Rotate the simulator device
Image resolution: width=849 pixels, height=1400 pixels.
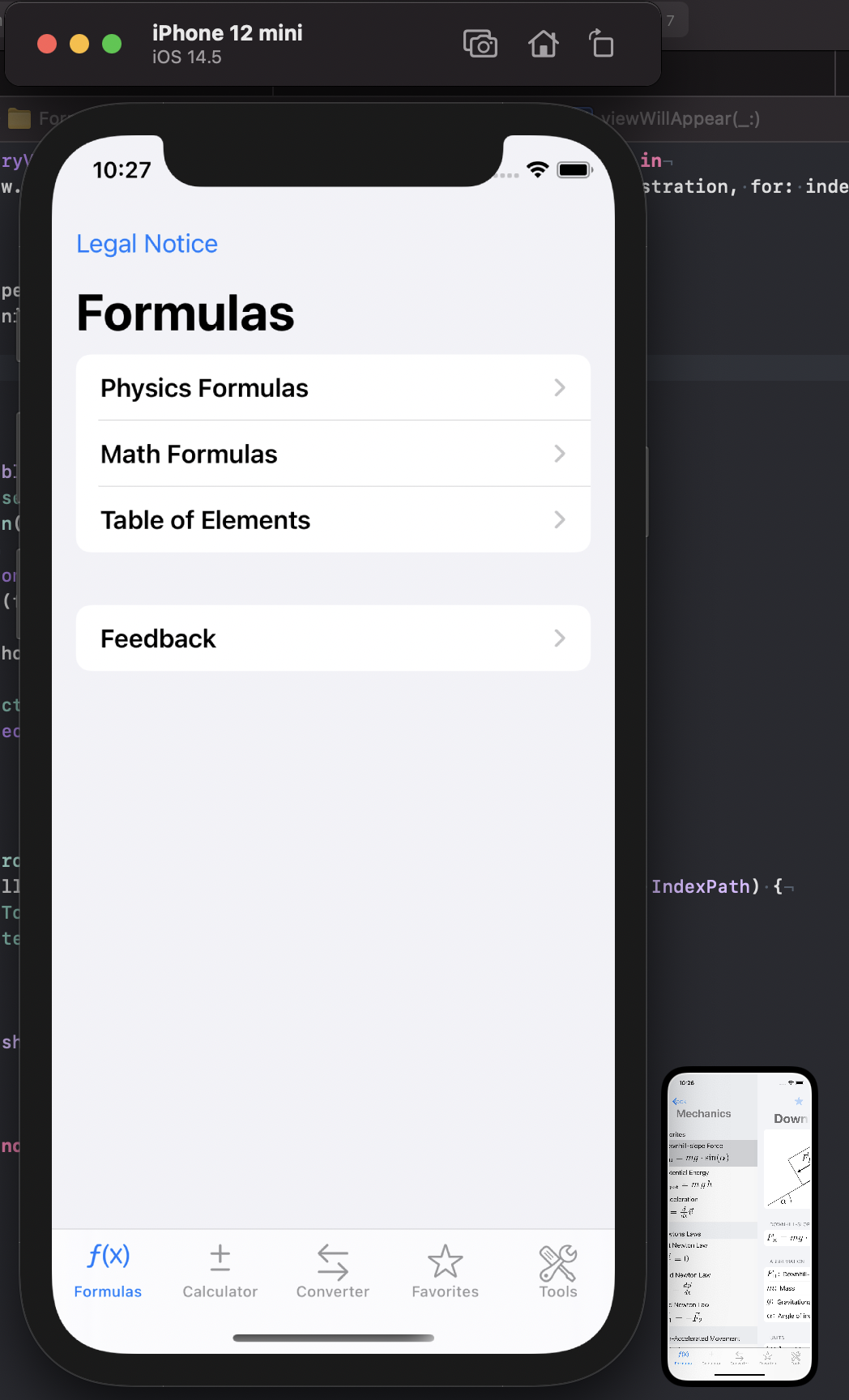point(601,44)
